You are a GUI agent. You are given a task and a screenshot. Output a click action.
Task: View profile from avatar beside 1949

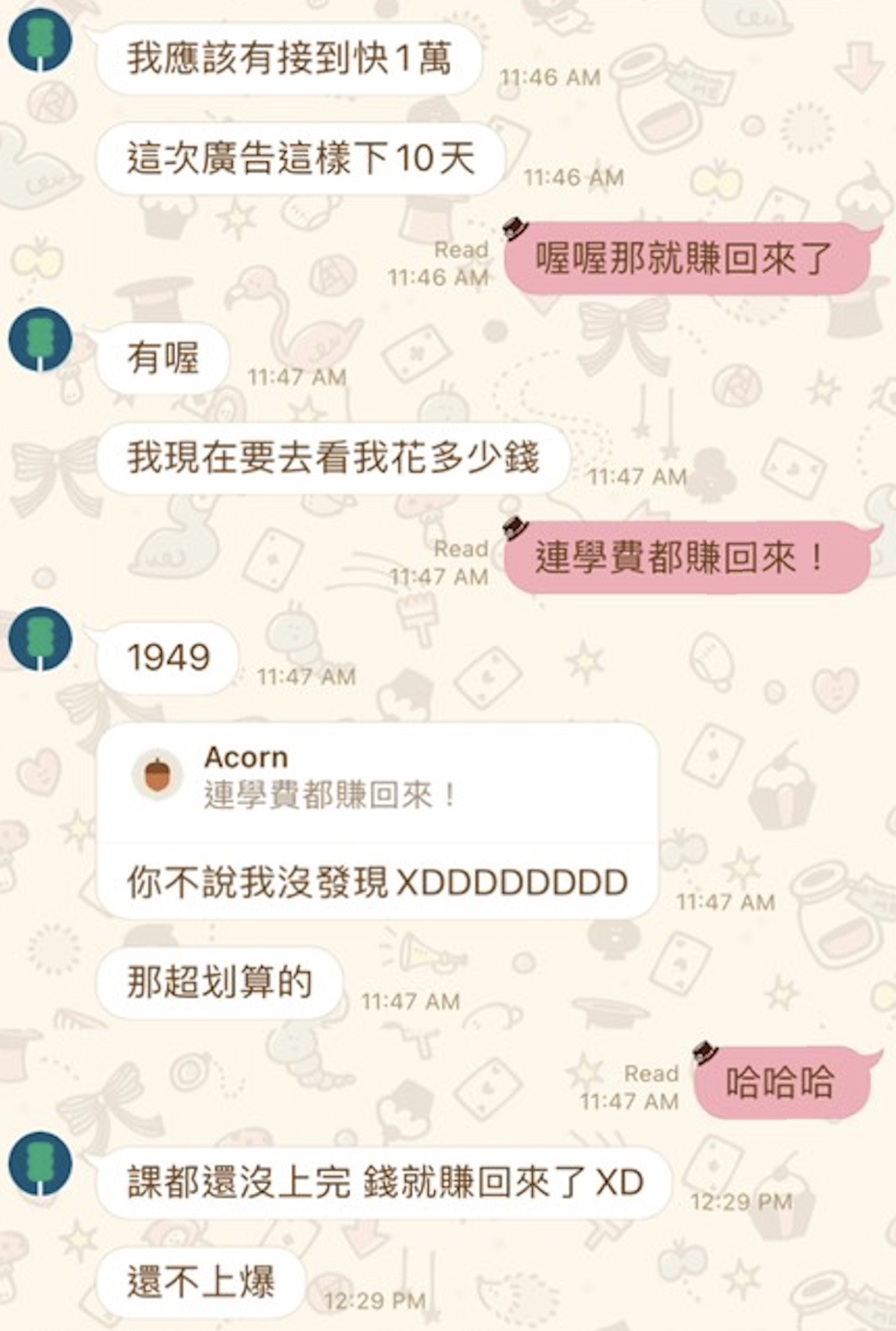point(40,639)
